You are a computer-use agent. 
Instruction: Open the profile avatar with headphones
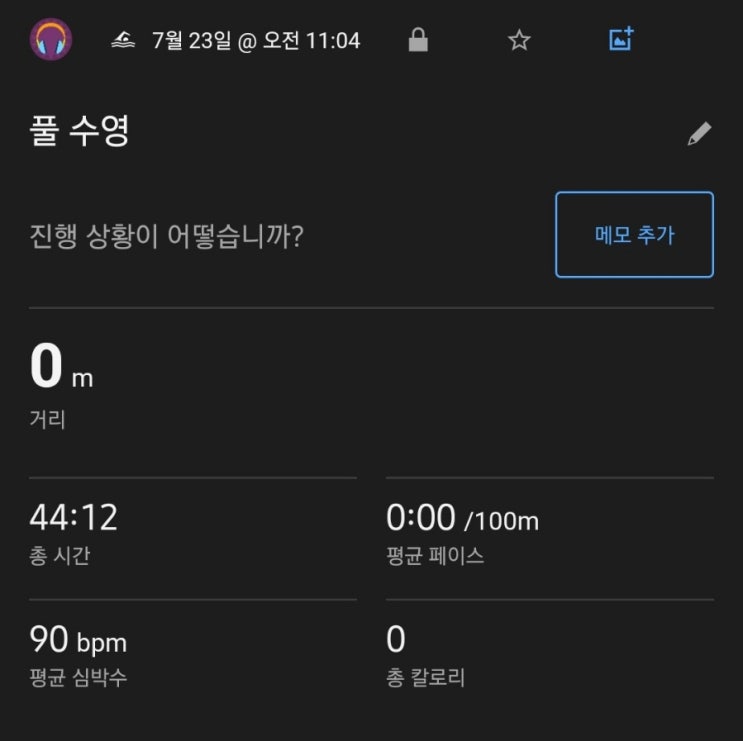[x=51, y=40]
